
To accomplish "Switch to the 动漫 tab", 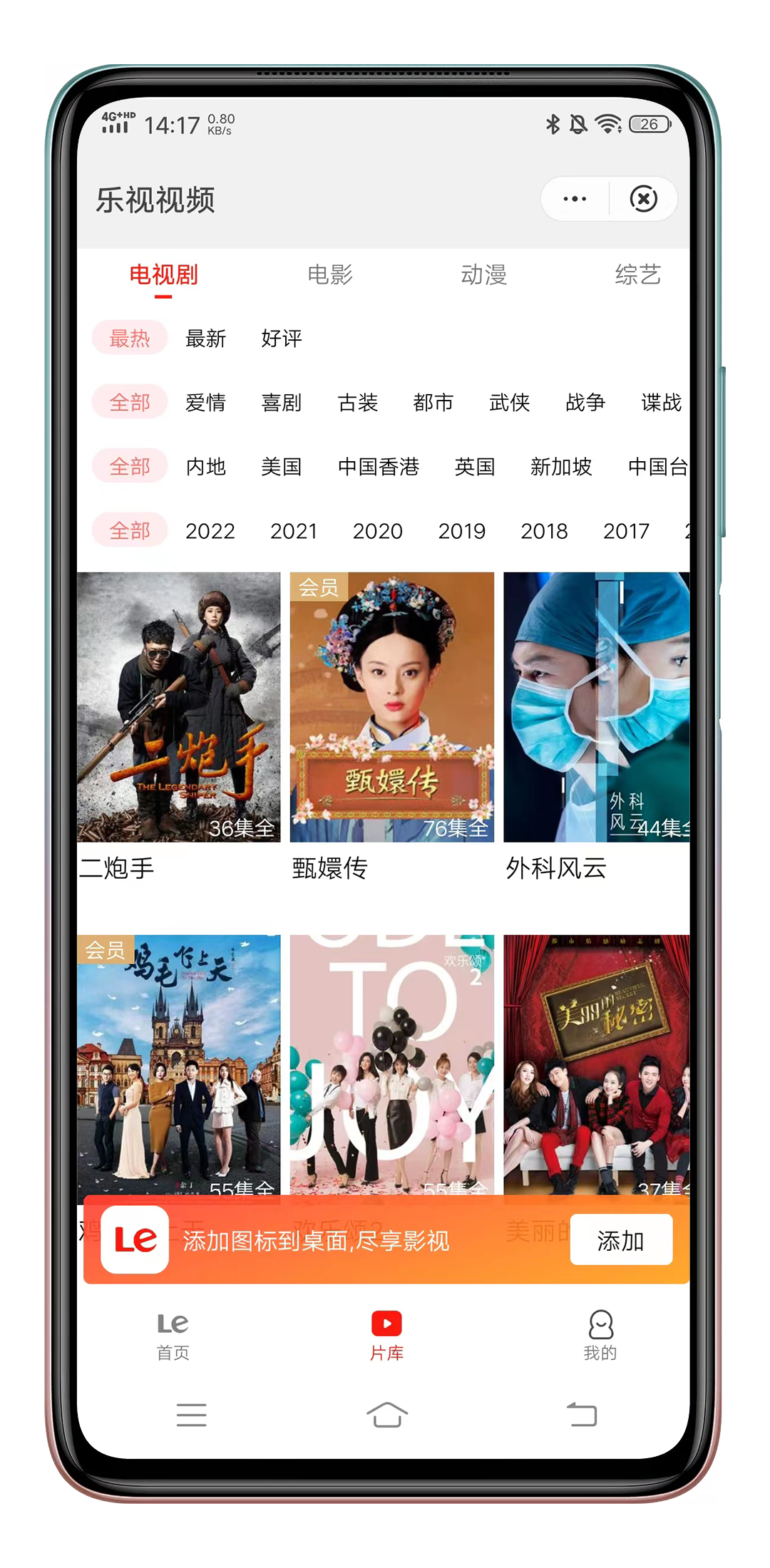I will (483, 274).
